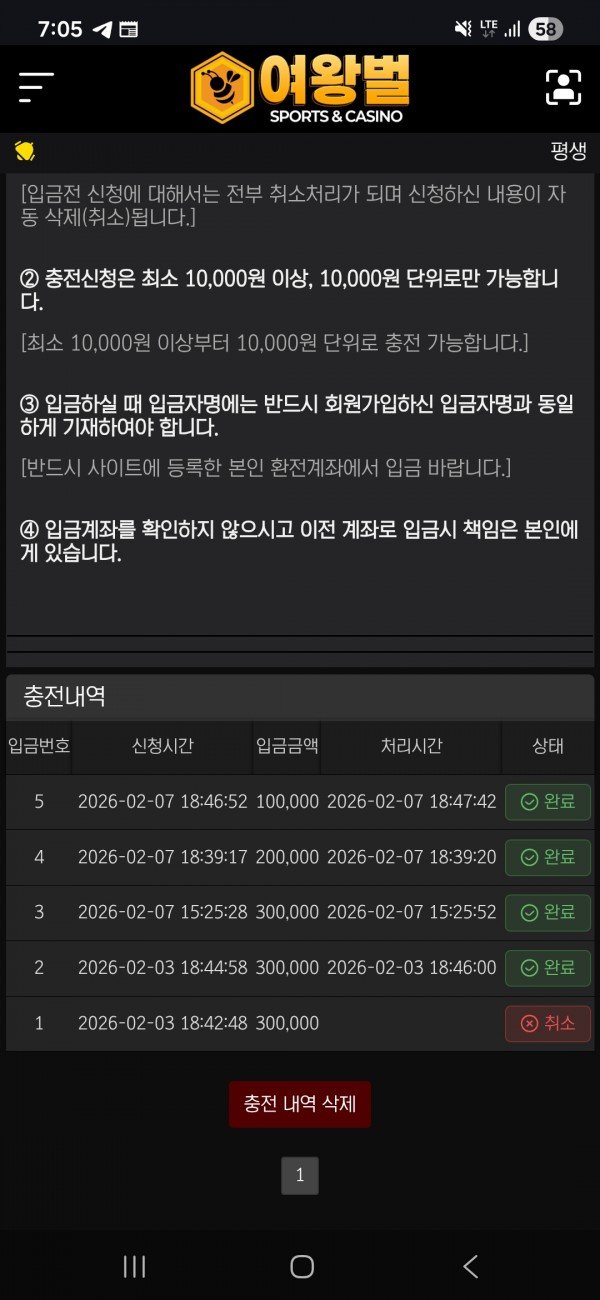The width and height of the screenshot is (600, 1300).
Task: Tap the 충전 내역 삭제 button
Action: coord(300,1104)
